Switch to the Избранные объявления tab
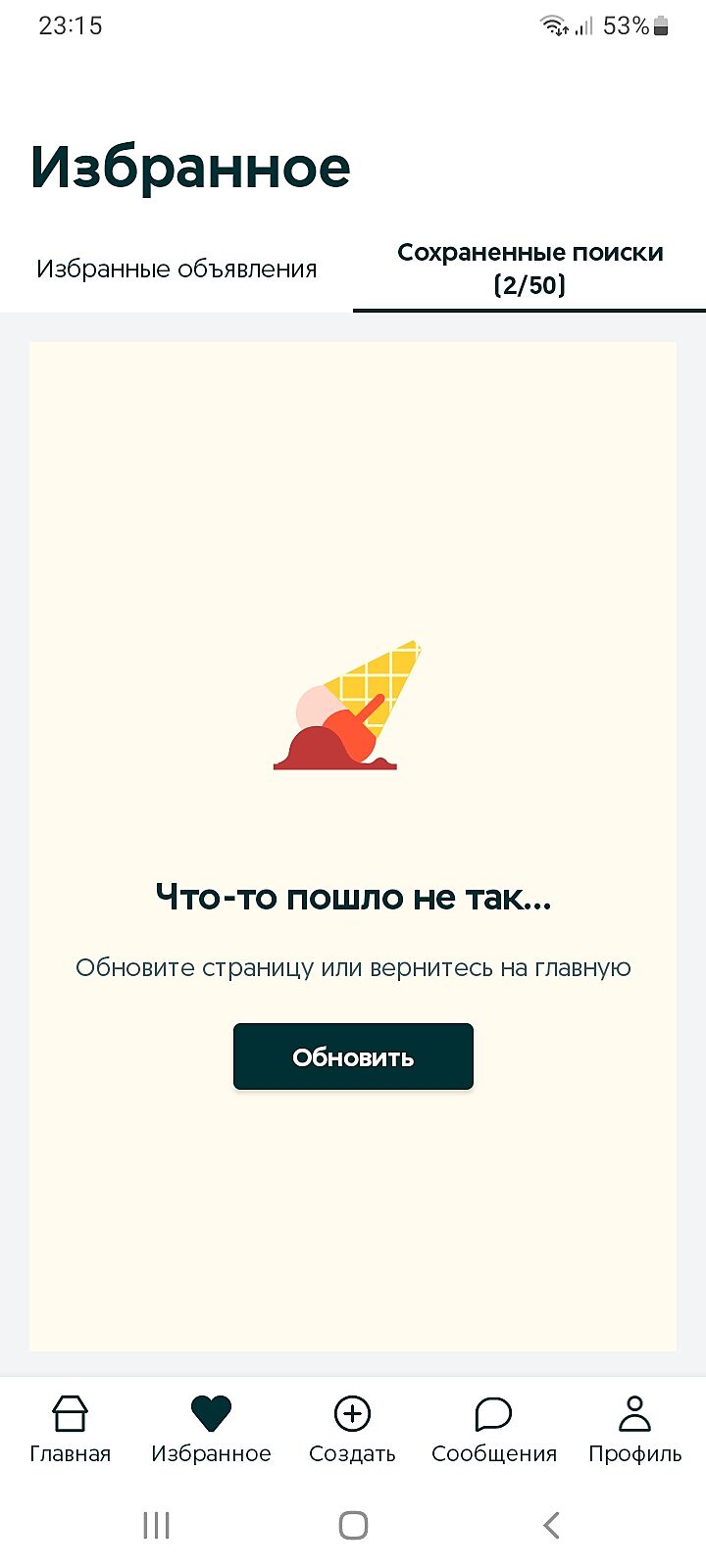706x1568 pixels. (176, 269)
